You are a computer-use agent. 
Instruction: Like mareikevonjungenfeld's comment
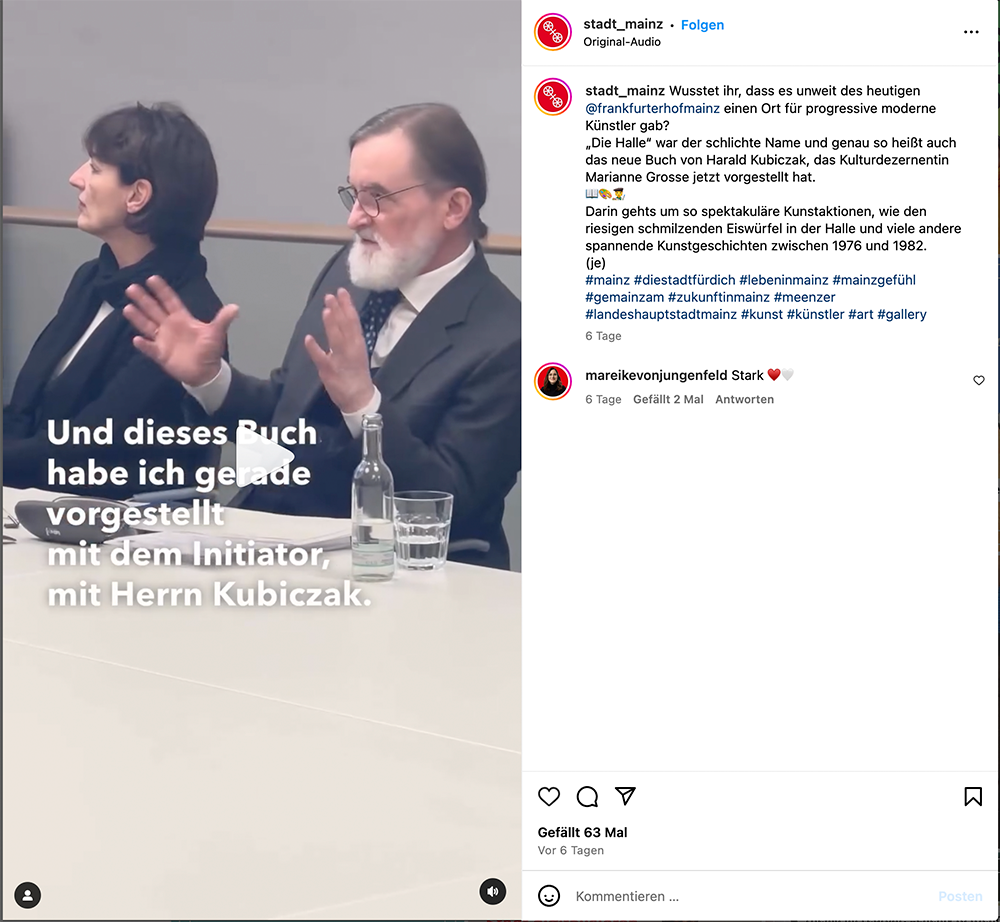pyautogui.click(x=979, y=380)
